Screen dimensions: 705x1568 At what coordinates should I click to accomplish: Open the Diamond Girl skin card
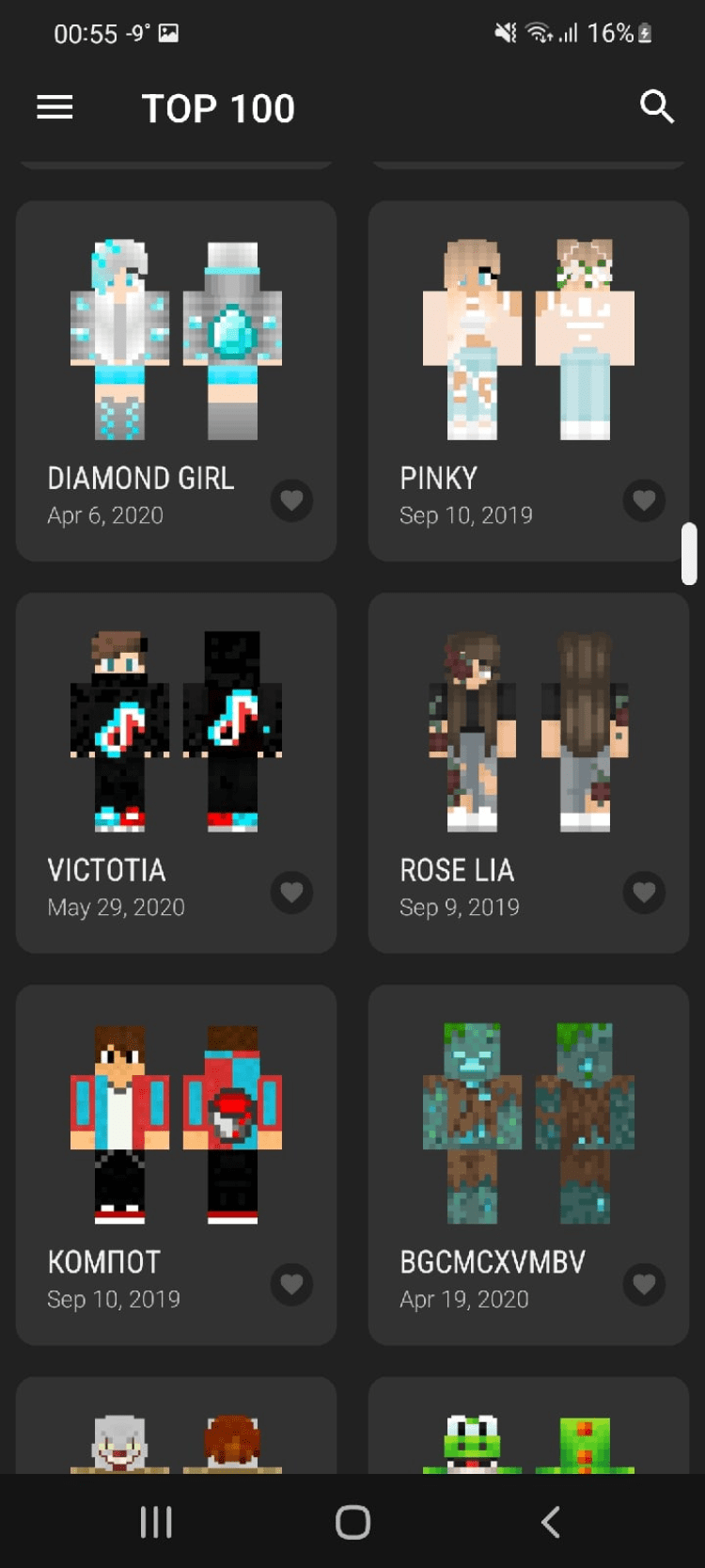coord(176,357)
